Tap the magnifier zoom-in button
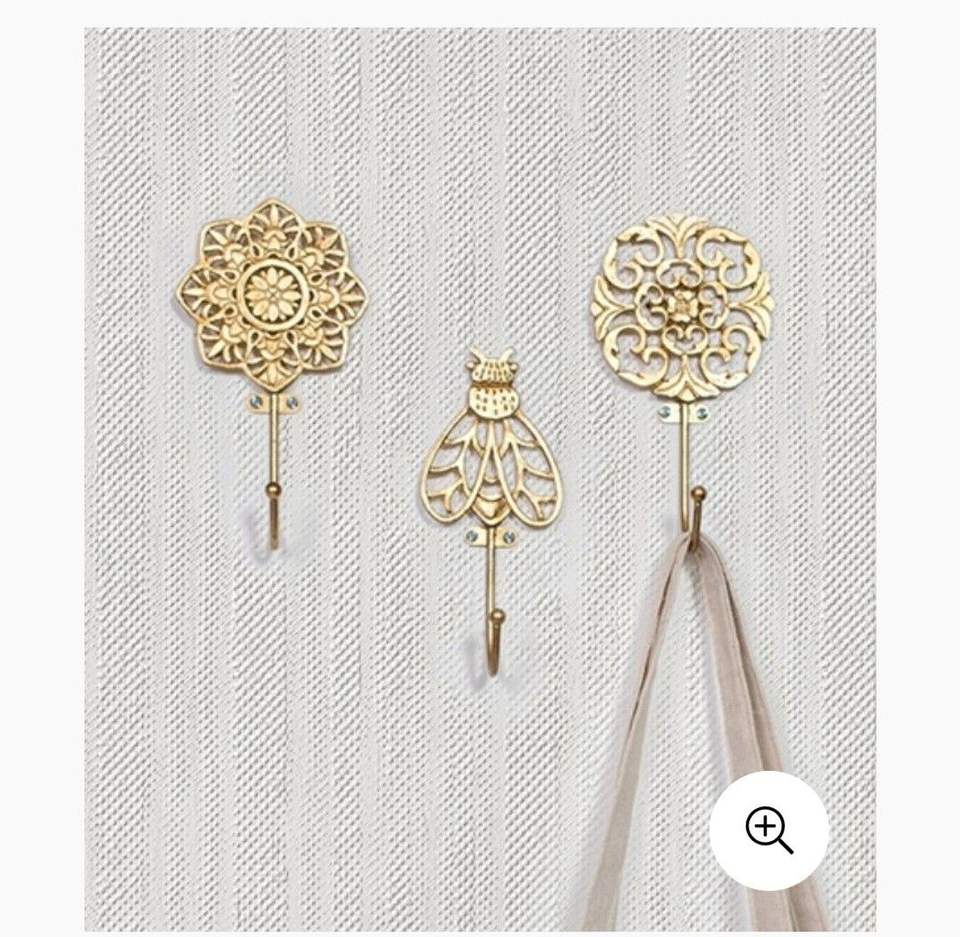Screen dimensions: 960x937 click(769, 830)
